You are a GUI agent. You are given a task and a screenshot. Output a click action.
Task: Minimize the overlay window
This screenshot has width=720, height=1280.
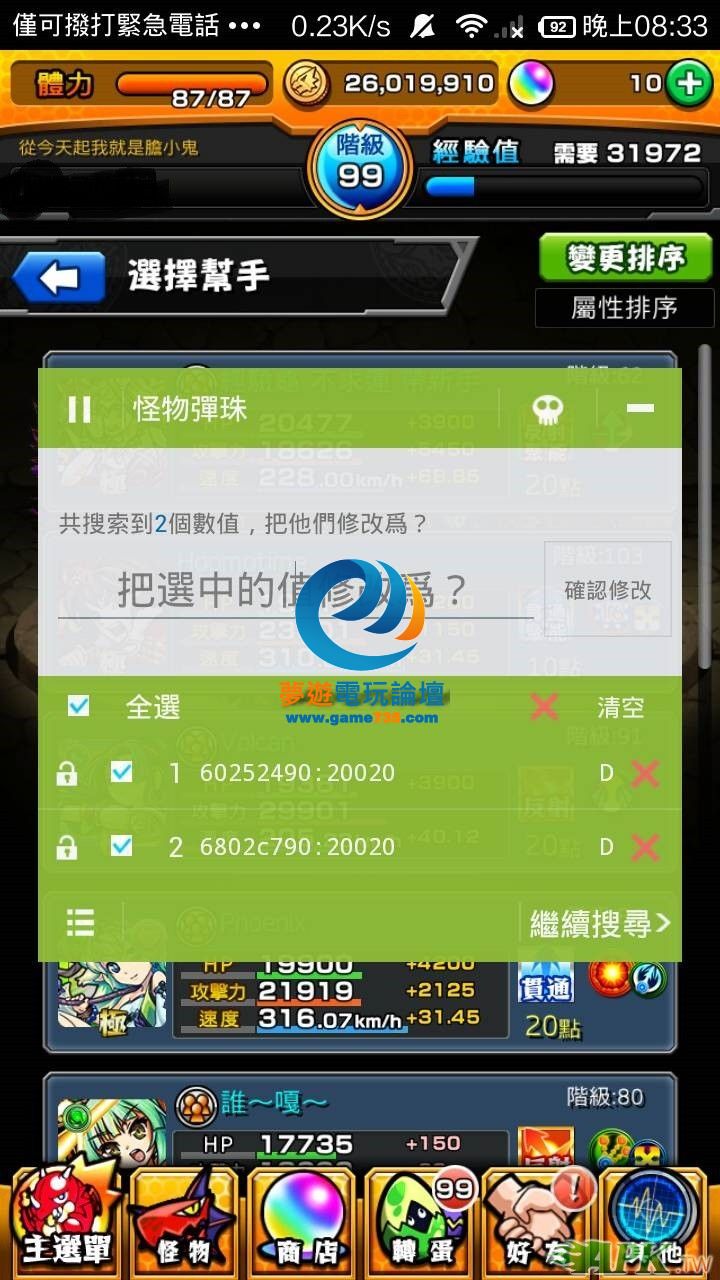(640, 408)
